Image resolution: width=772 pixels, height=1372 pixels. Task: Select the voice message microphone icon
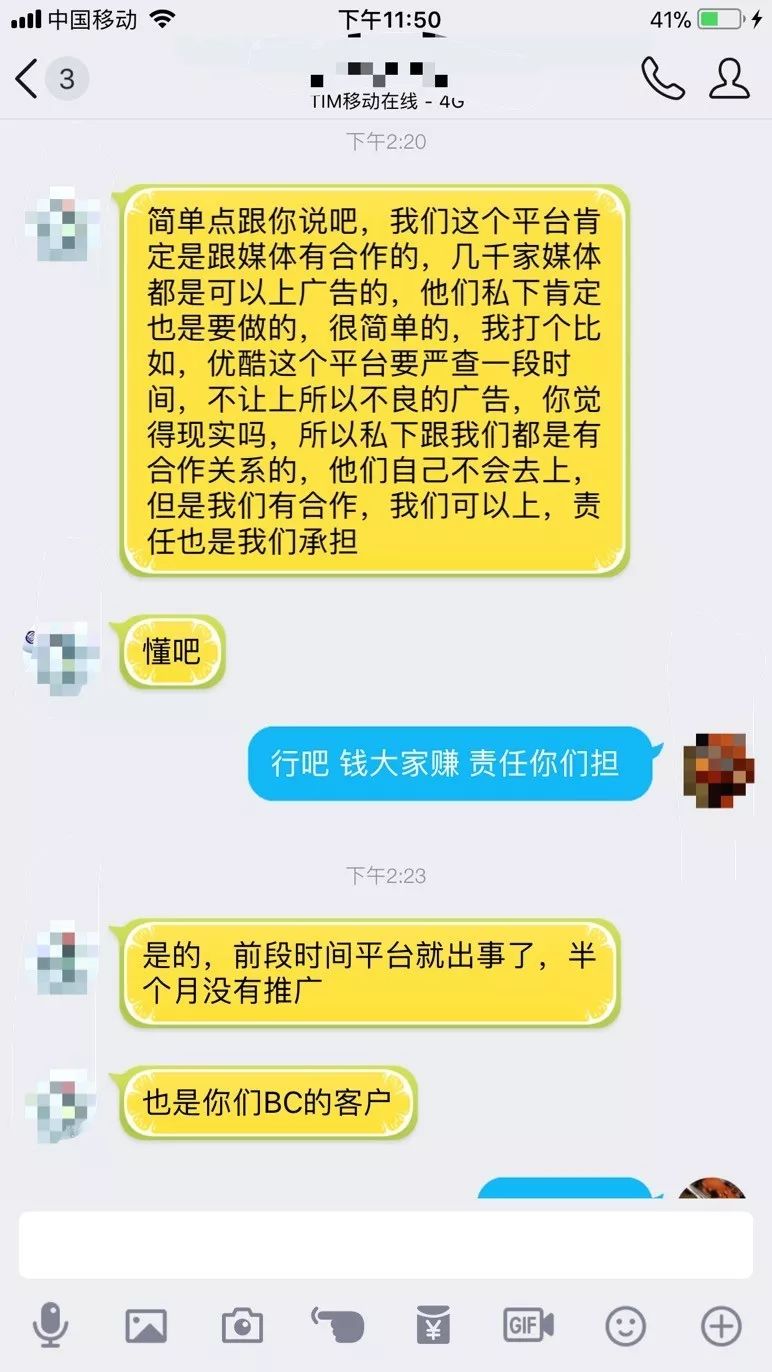[x=48, y=1325]
